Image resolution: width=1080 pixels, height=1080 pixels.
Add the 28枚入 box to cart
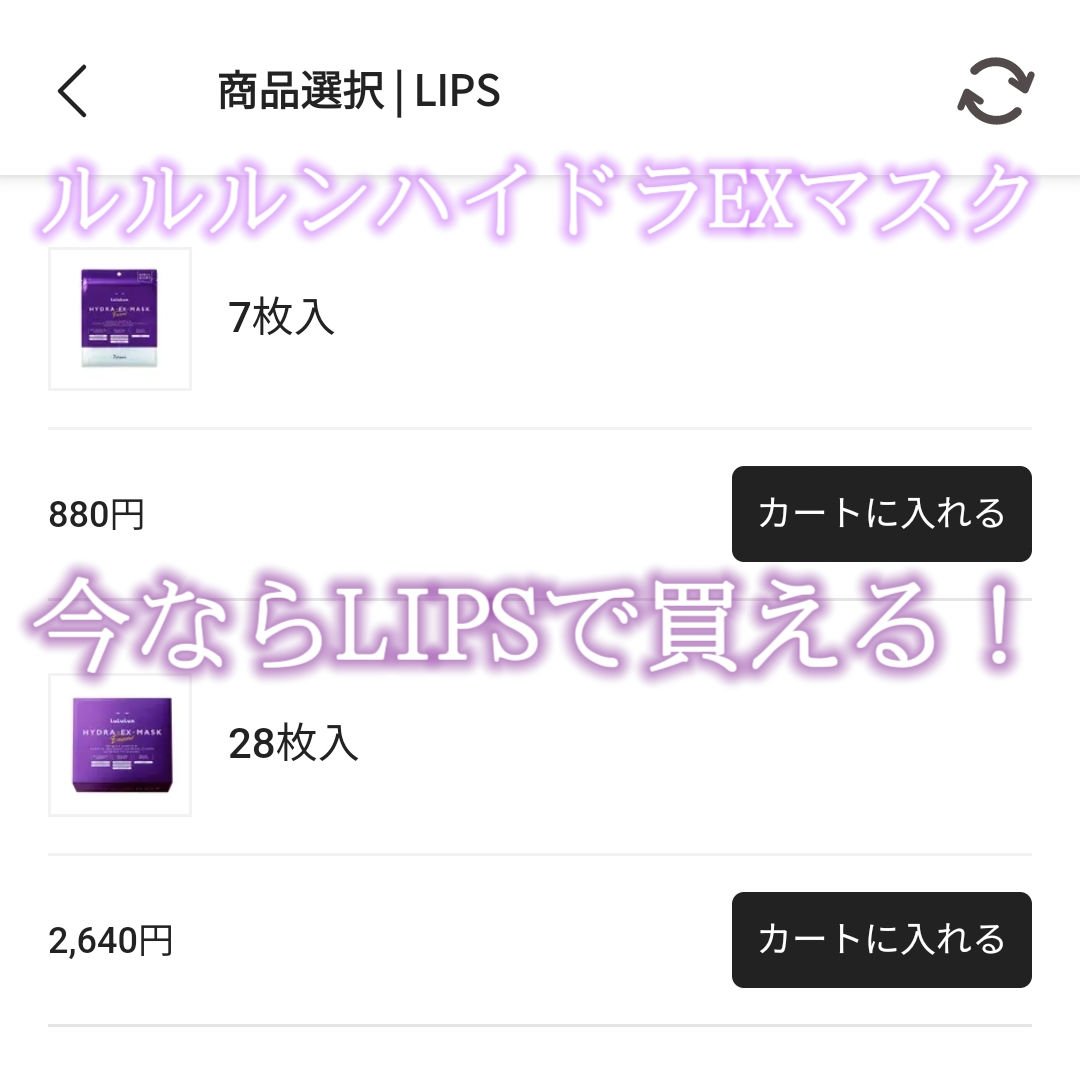click(881, 940)
